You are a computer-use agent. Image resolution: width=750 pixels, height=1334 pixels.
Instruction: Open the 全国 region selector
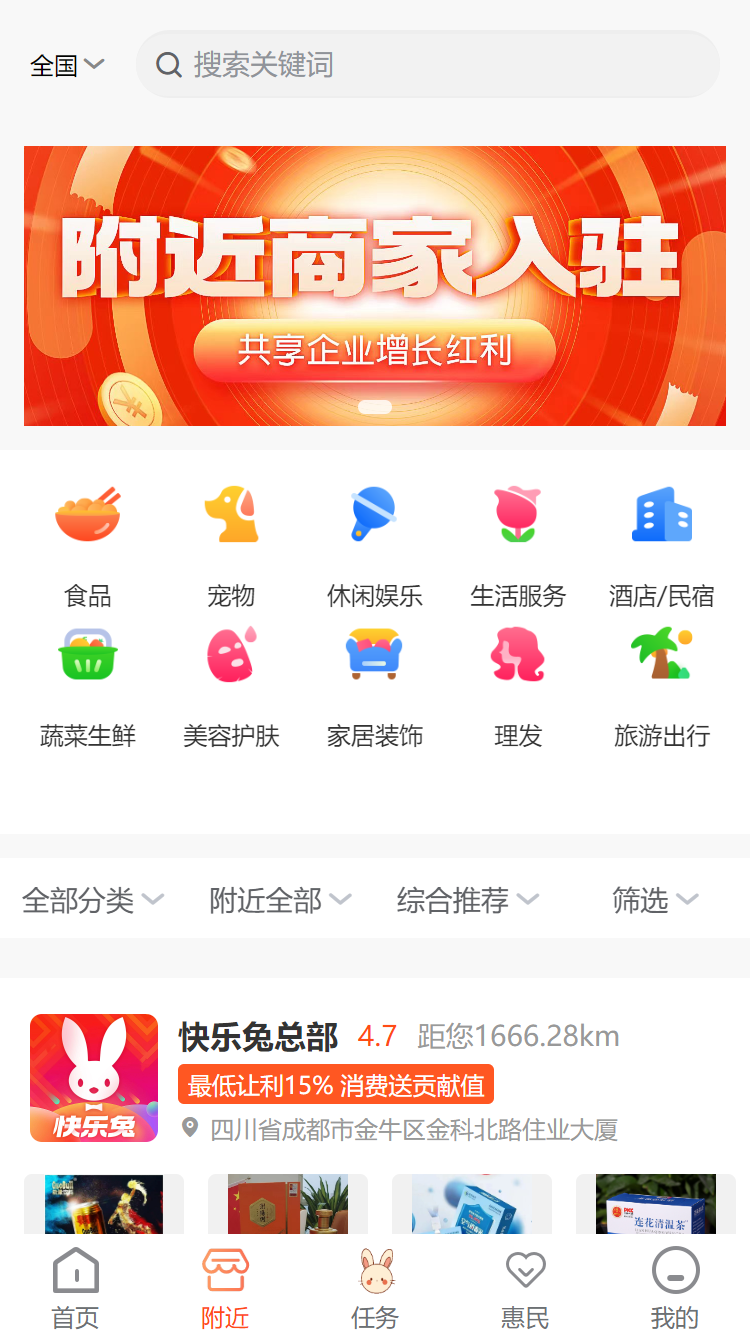tap(66, 66)
